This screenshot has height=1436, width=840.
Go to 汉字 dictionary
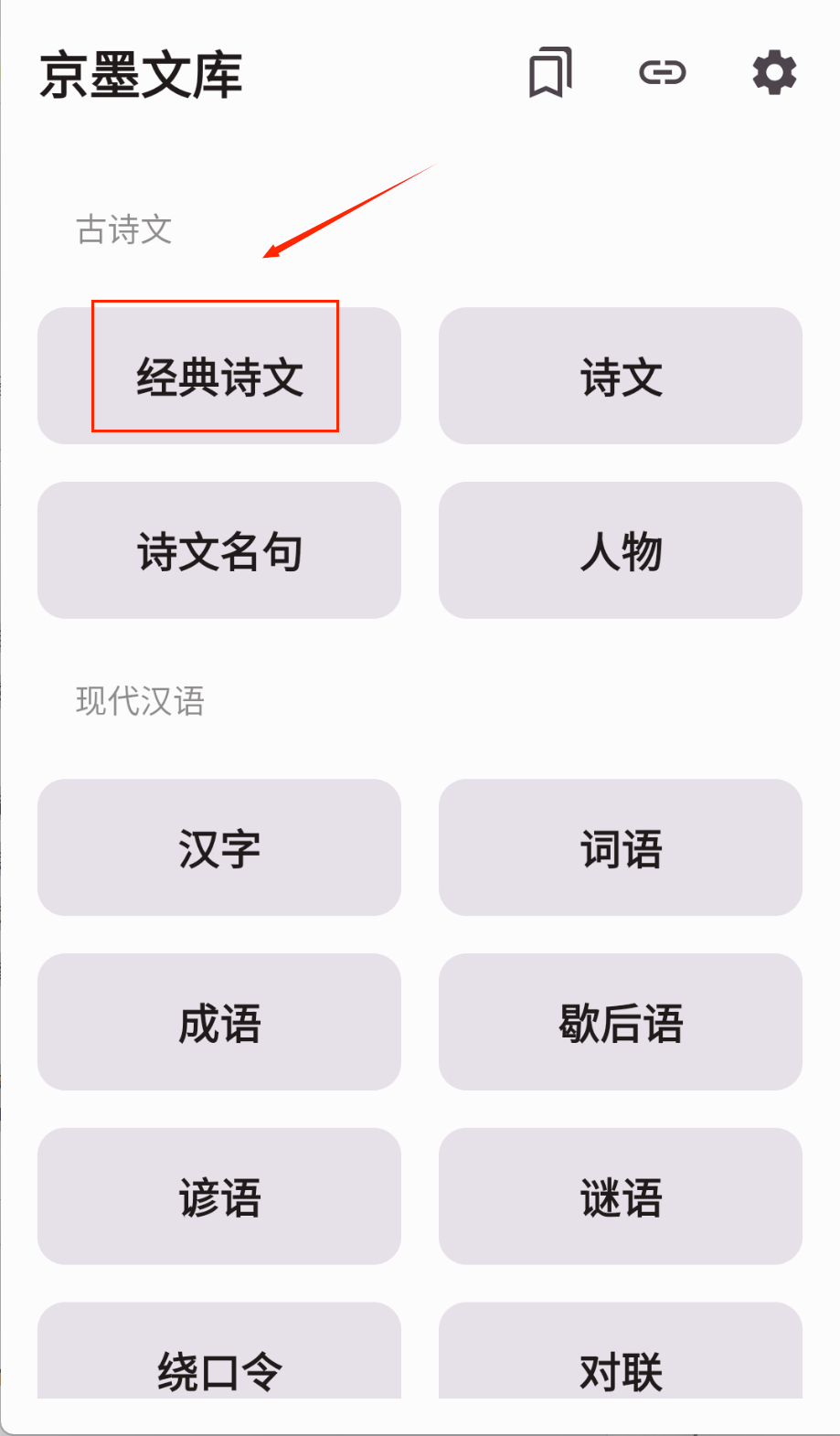coord(219,847)
